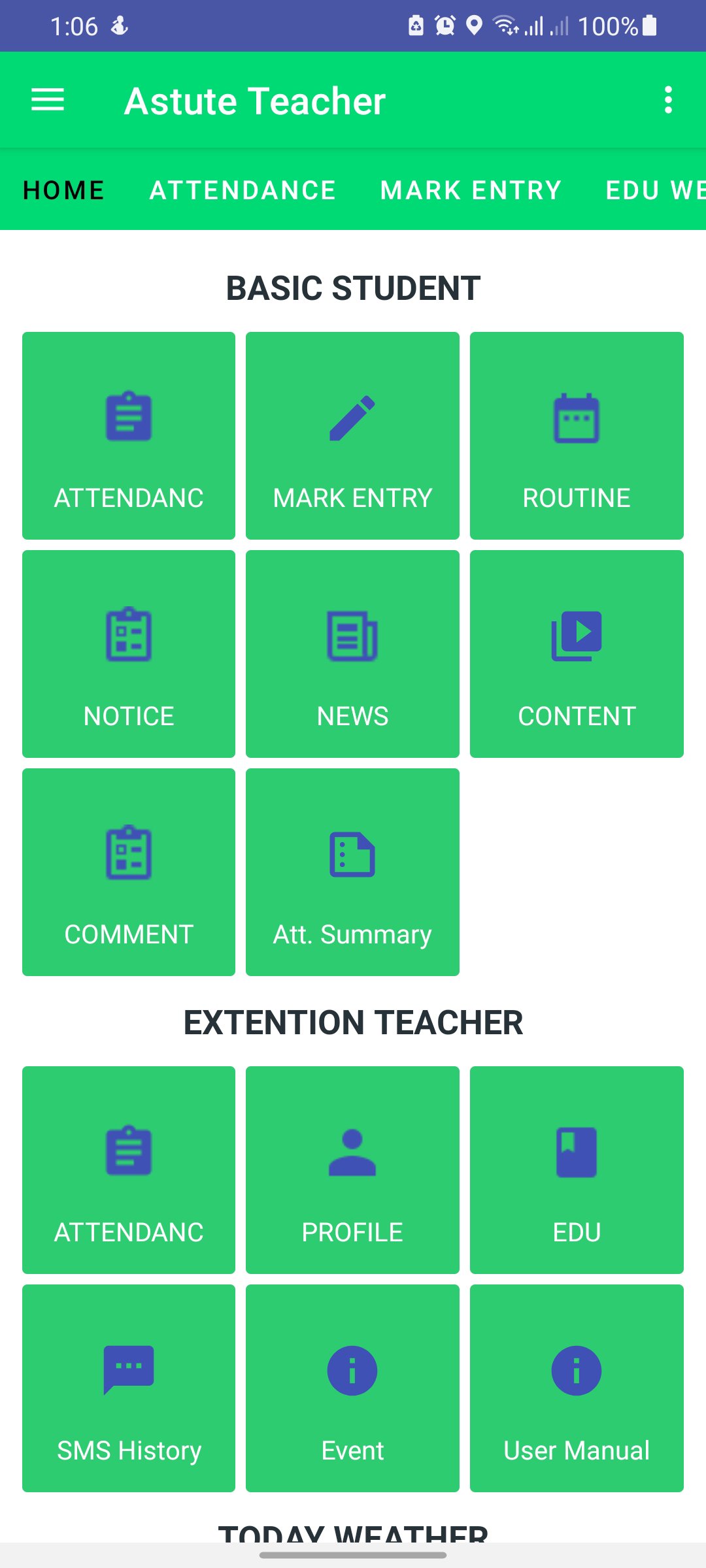Switch to the ATTENDANCE tab

point(242,189)
